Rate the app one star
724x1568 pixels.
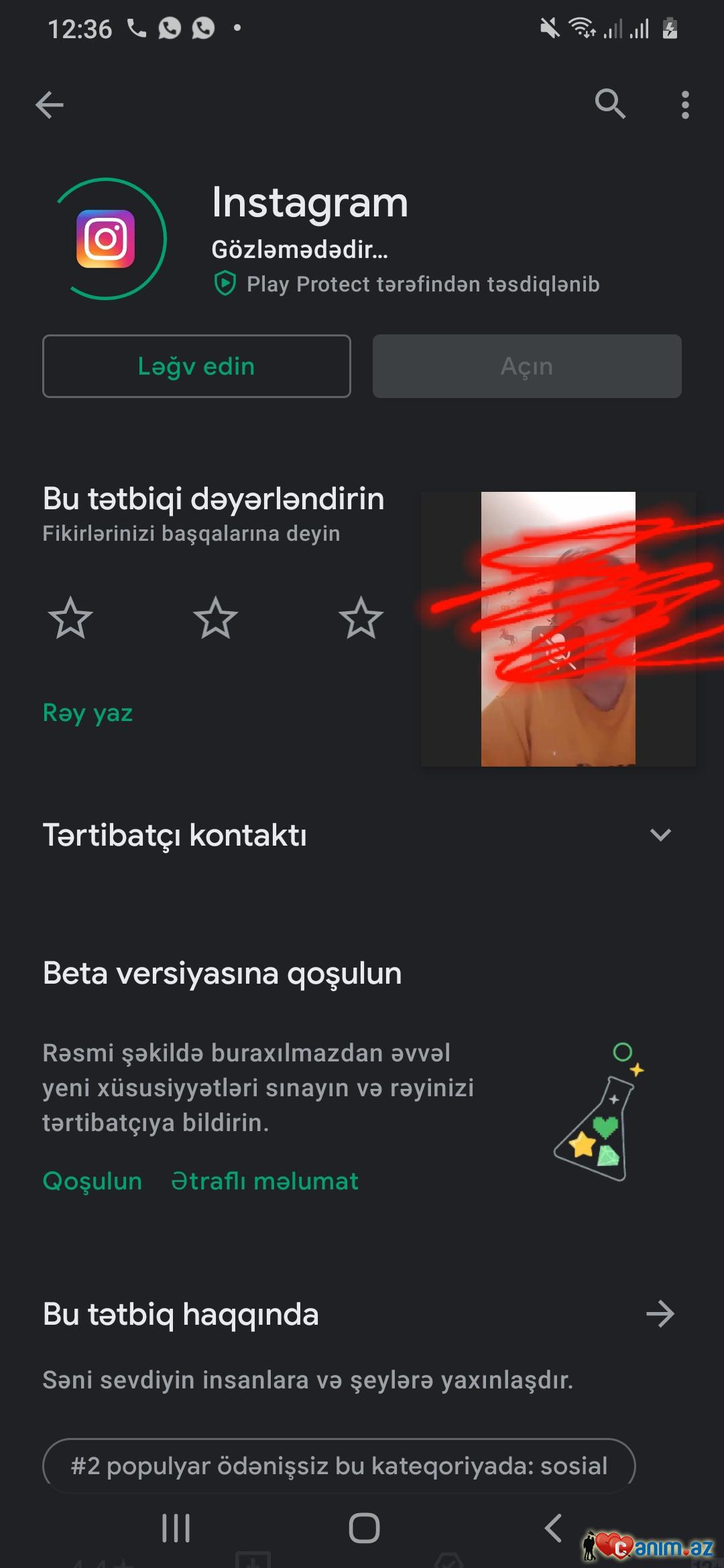[x=70, y=618]
